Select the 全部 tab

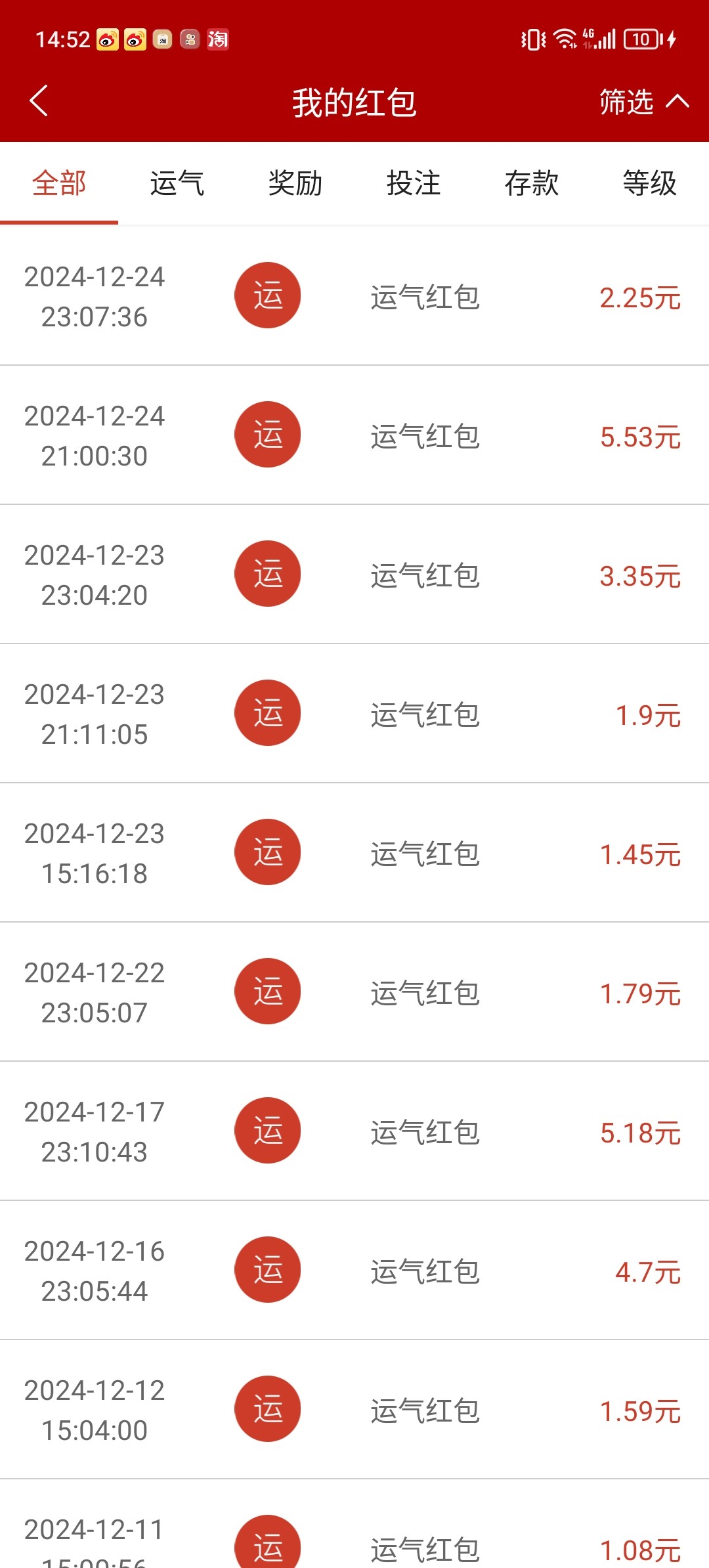pos(59,183)
